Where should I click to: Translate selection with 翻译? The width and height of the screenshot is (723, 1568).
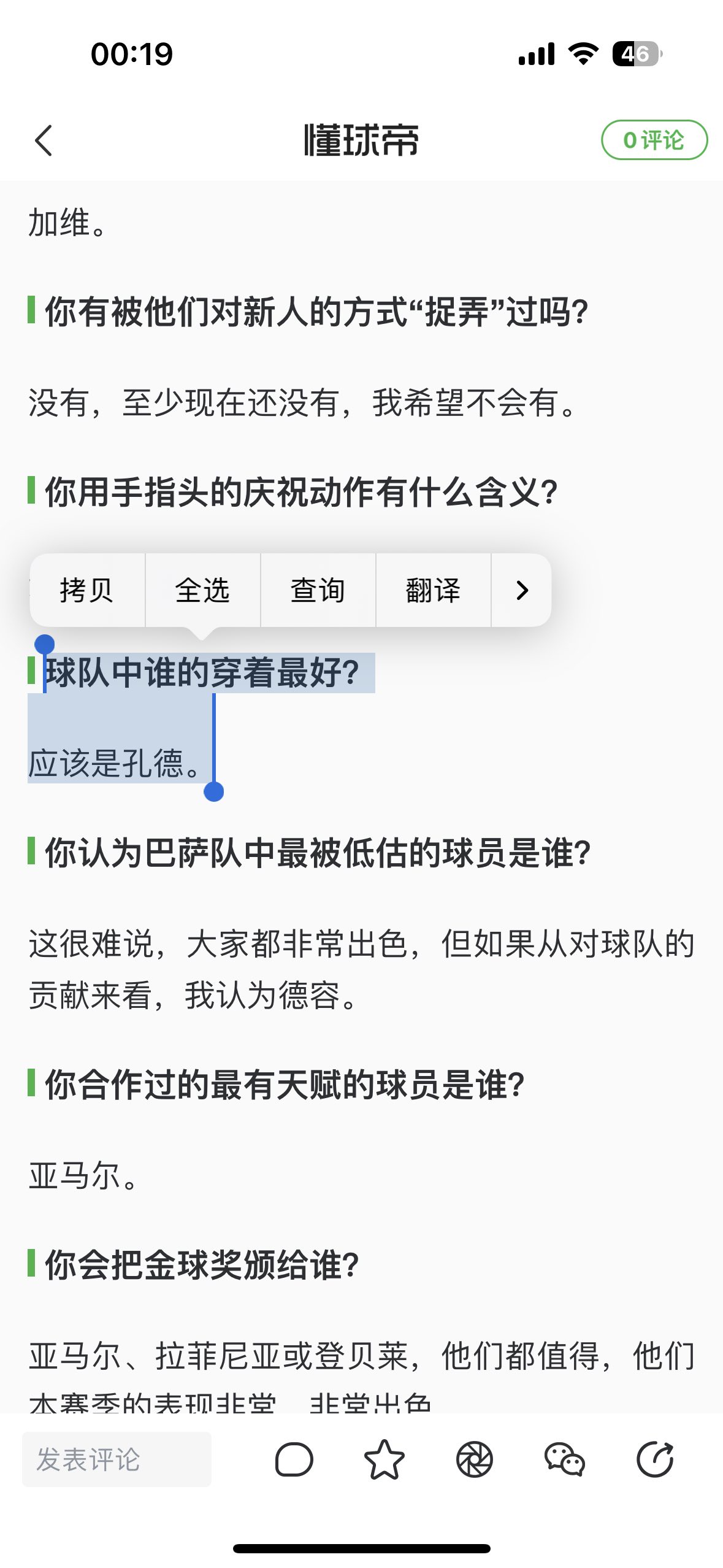(x=433, y=590)
